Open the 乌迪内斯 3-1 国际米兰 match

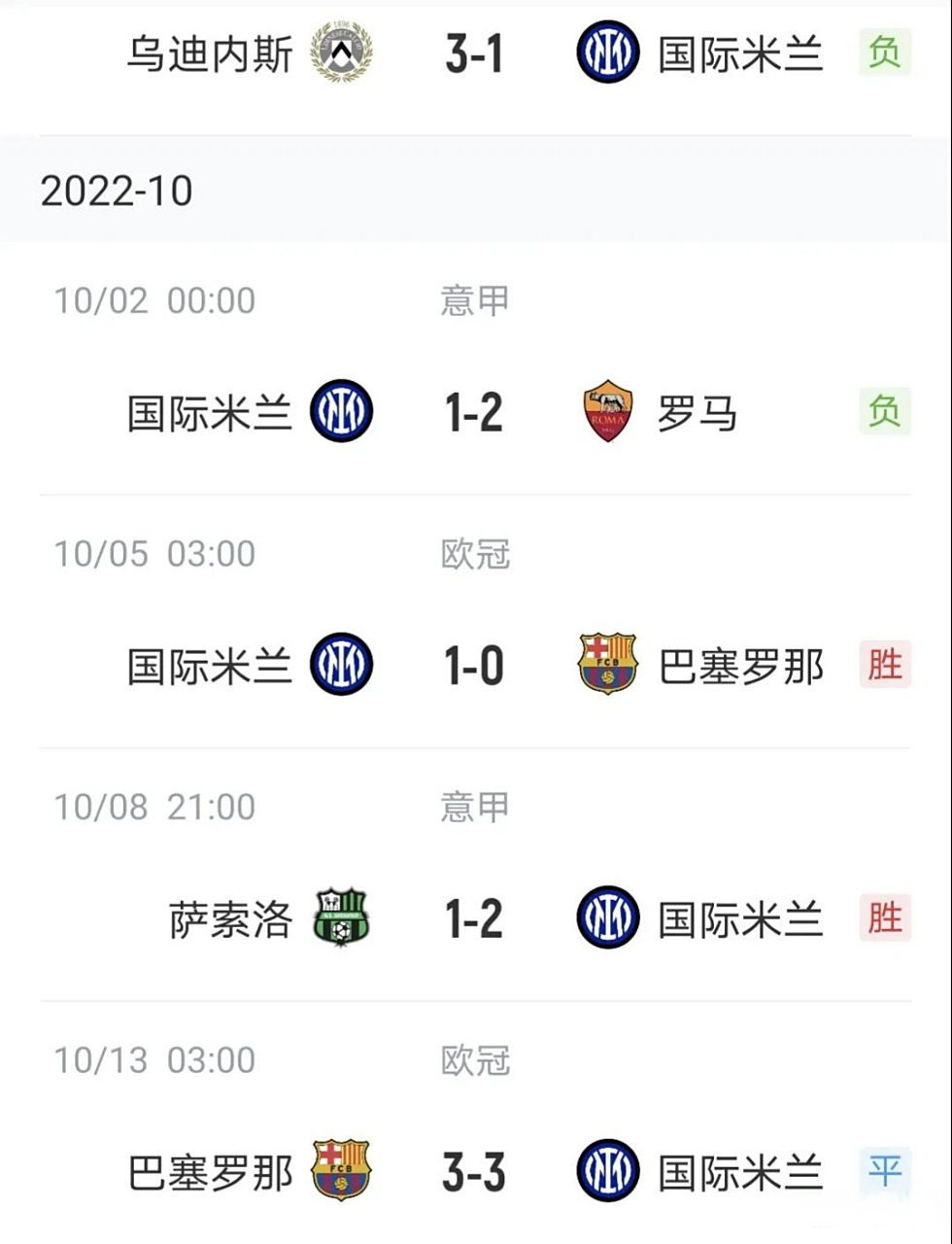click(x=474, y=52)
